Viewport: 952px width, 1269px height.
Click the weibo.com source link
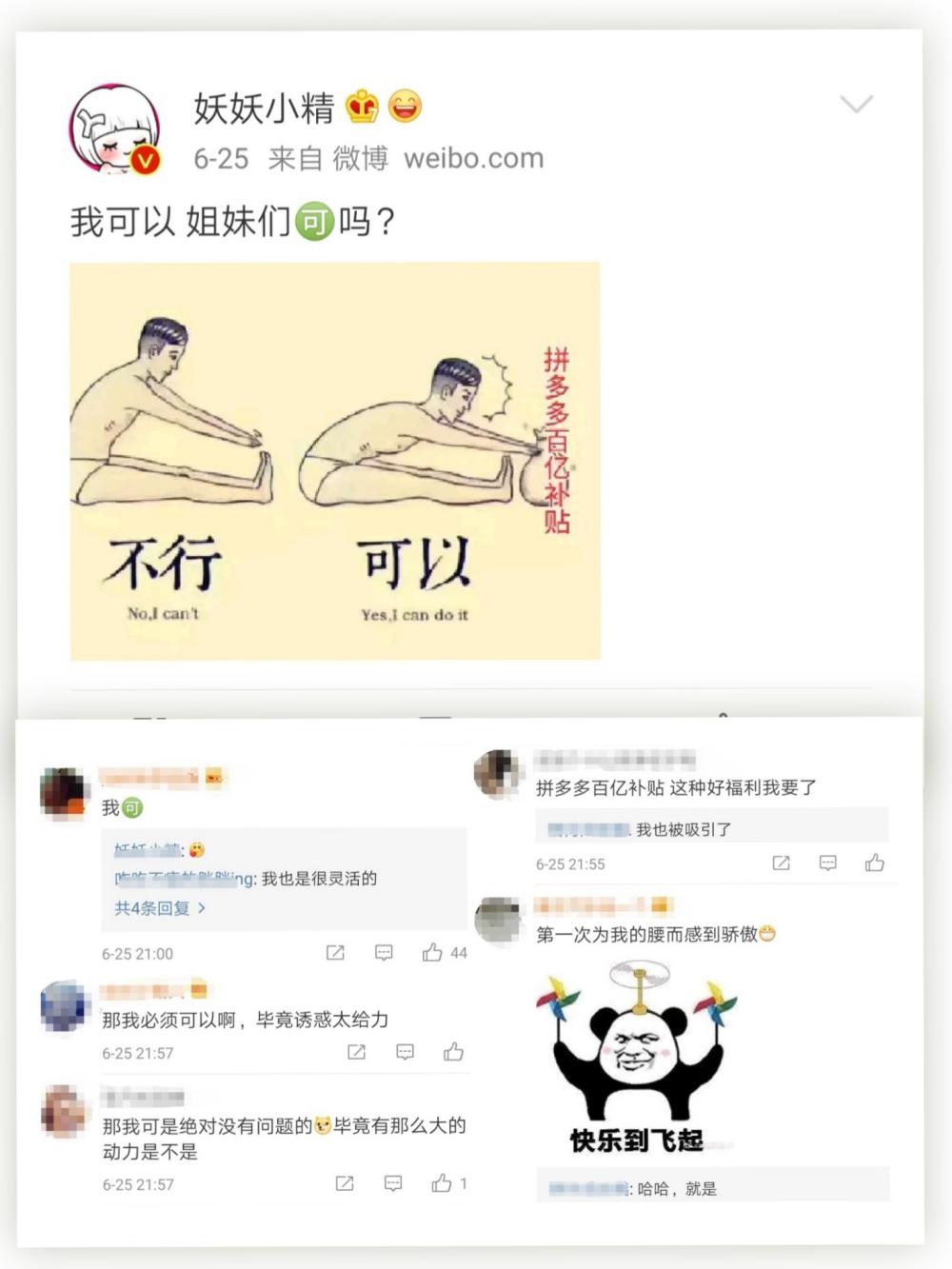(473, 158)
